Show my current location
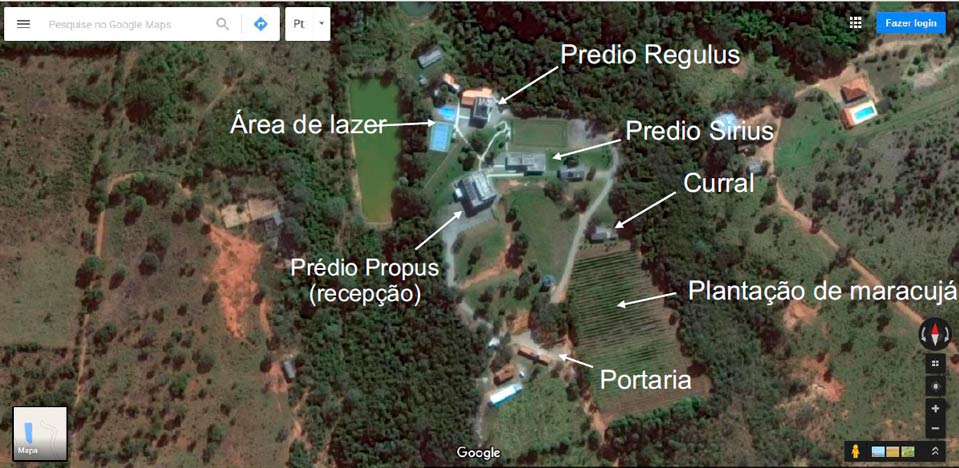 (x=935, y=386)
